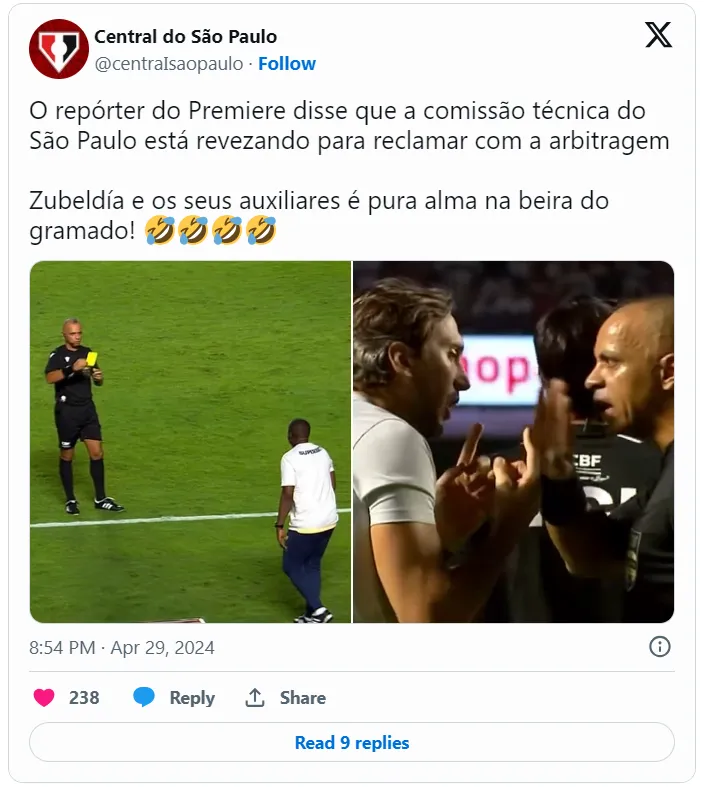The width and height of the screenshot is (727, 787).
Task: Open the @centralsaopaulo handle
Action: pyautogui.click(x=168, y=64)
